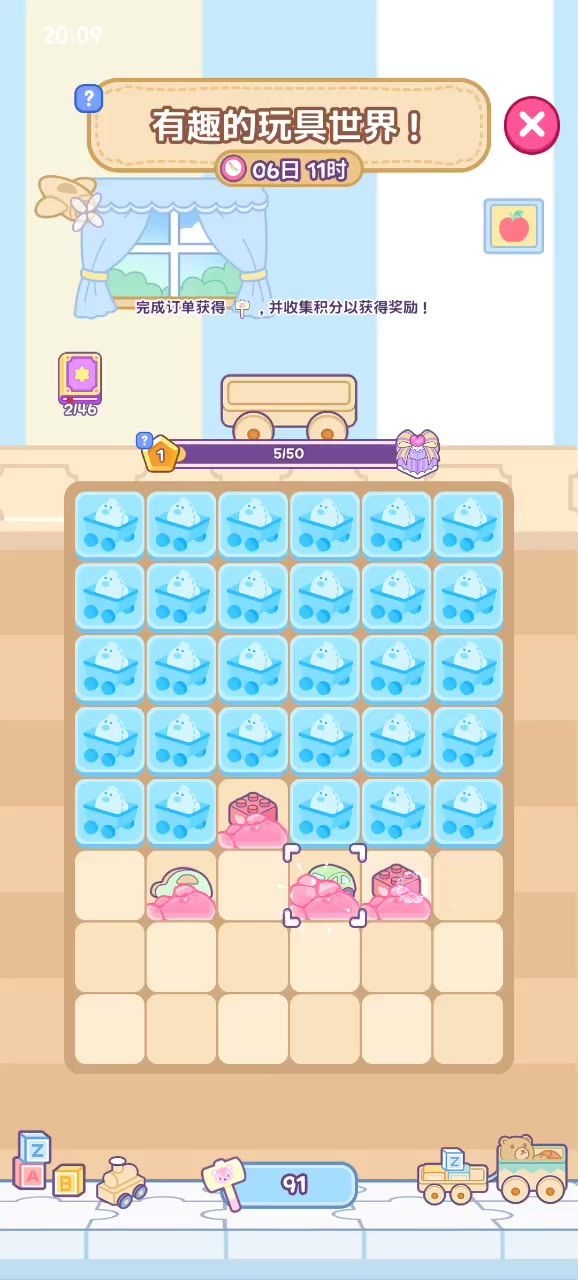Select the turtle toy item on the board
Viewport: 578px width, 1280px height.
(x=181, y=889)
